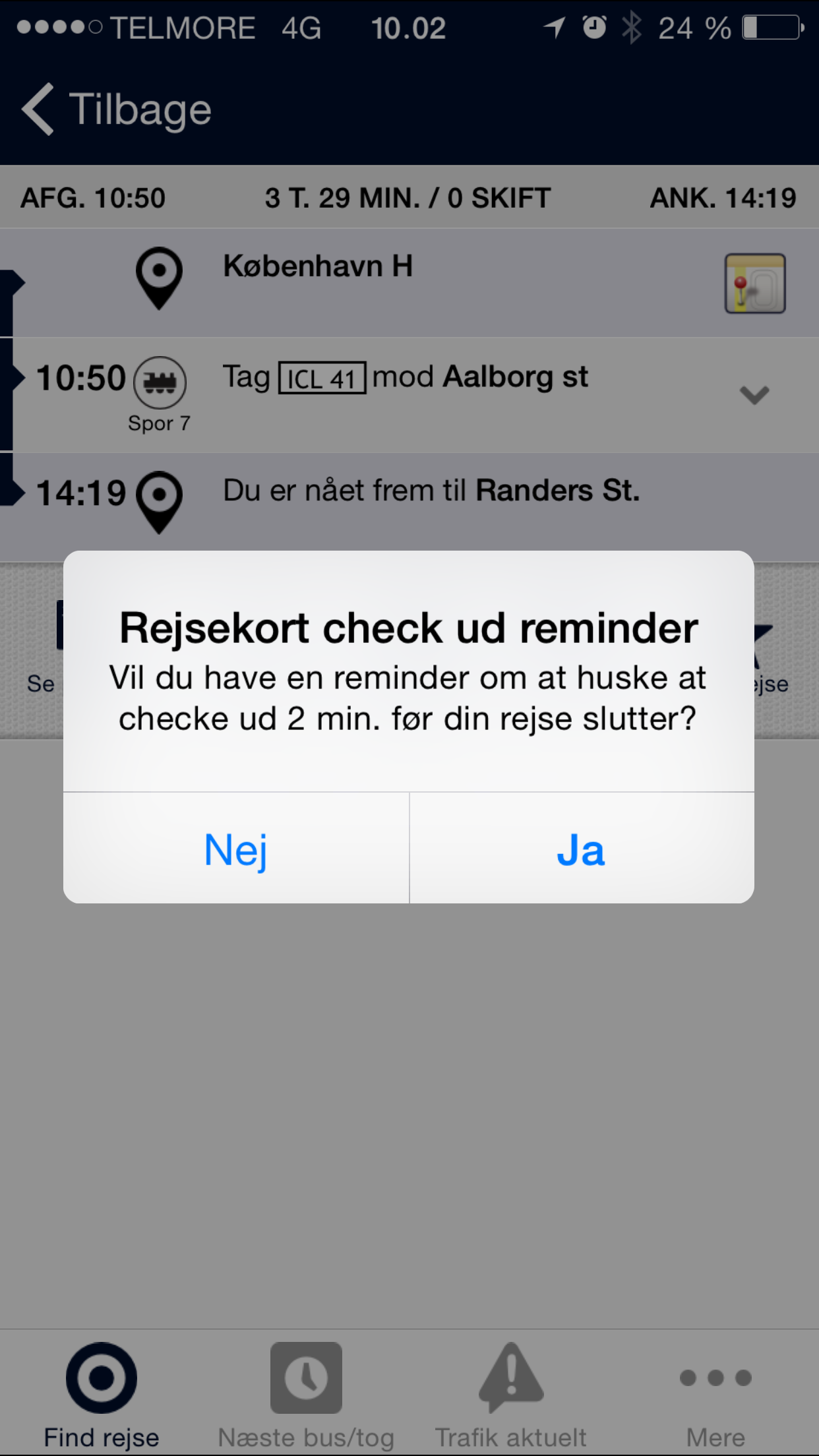
Task: Open the map icon for København H
Action: tap(754, 283)
